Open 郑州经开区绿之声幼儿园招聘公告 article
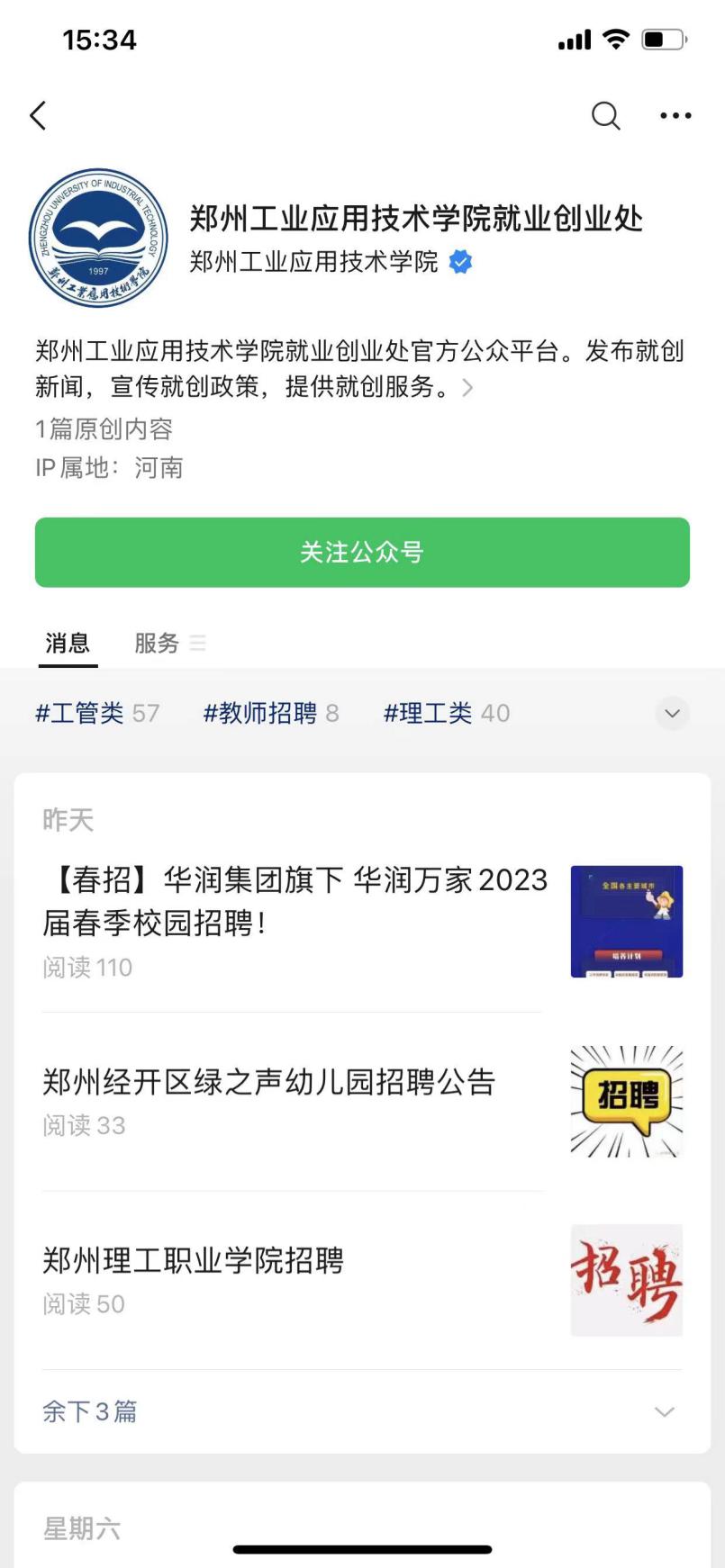The image size is (725, 1568). pyautogui.click(x=268, y=1082)
